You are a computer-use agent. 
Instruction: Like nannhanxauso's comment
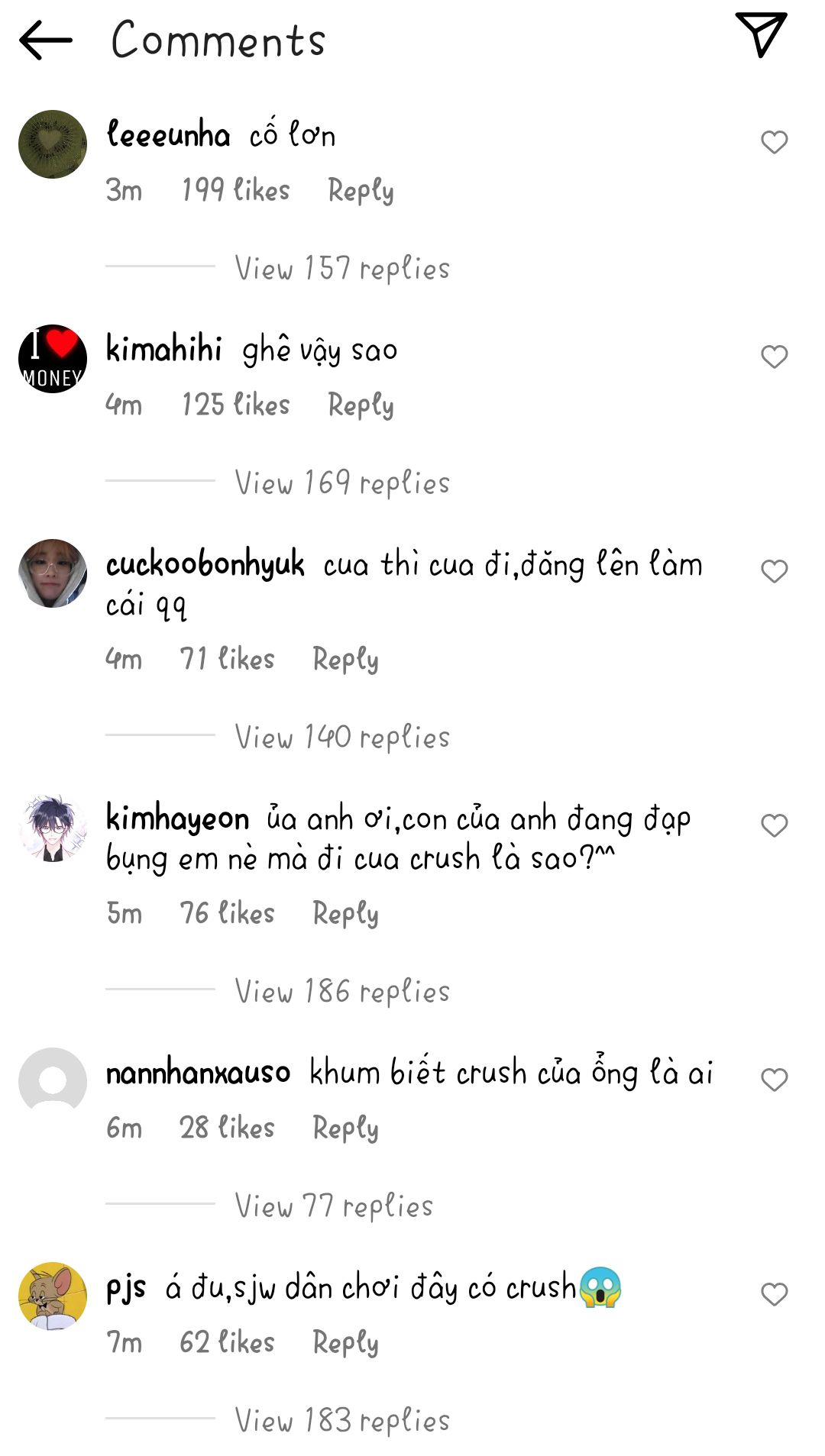pos(774,1080)
